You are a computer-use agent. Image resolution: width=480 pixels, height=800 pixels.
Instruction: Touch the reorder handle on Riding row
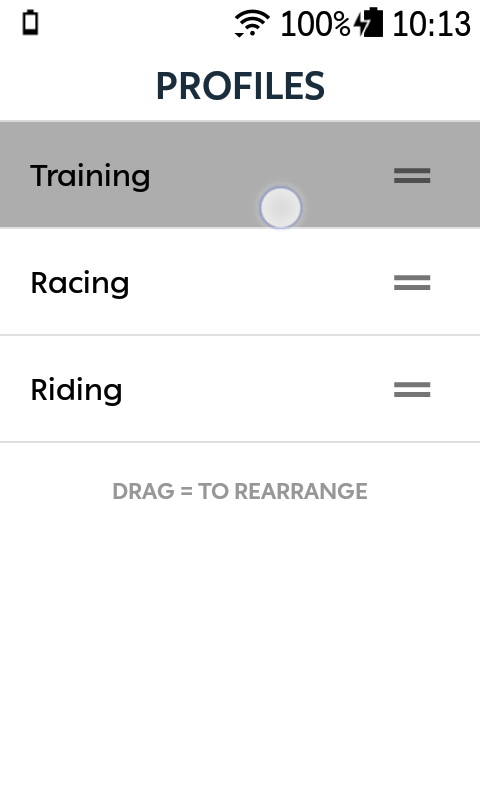(412, 390)
